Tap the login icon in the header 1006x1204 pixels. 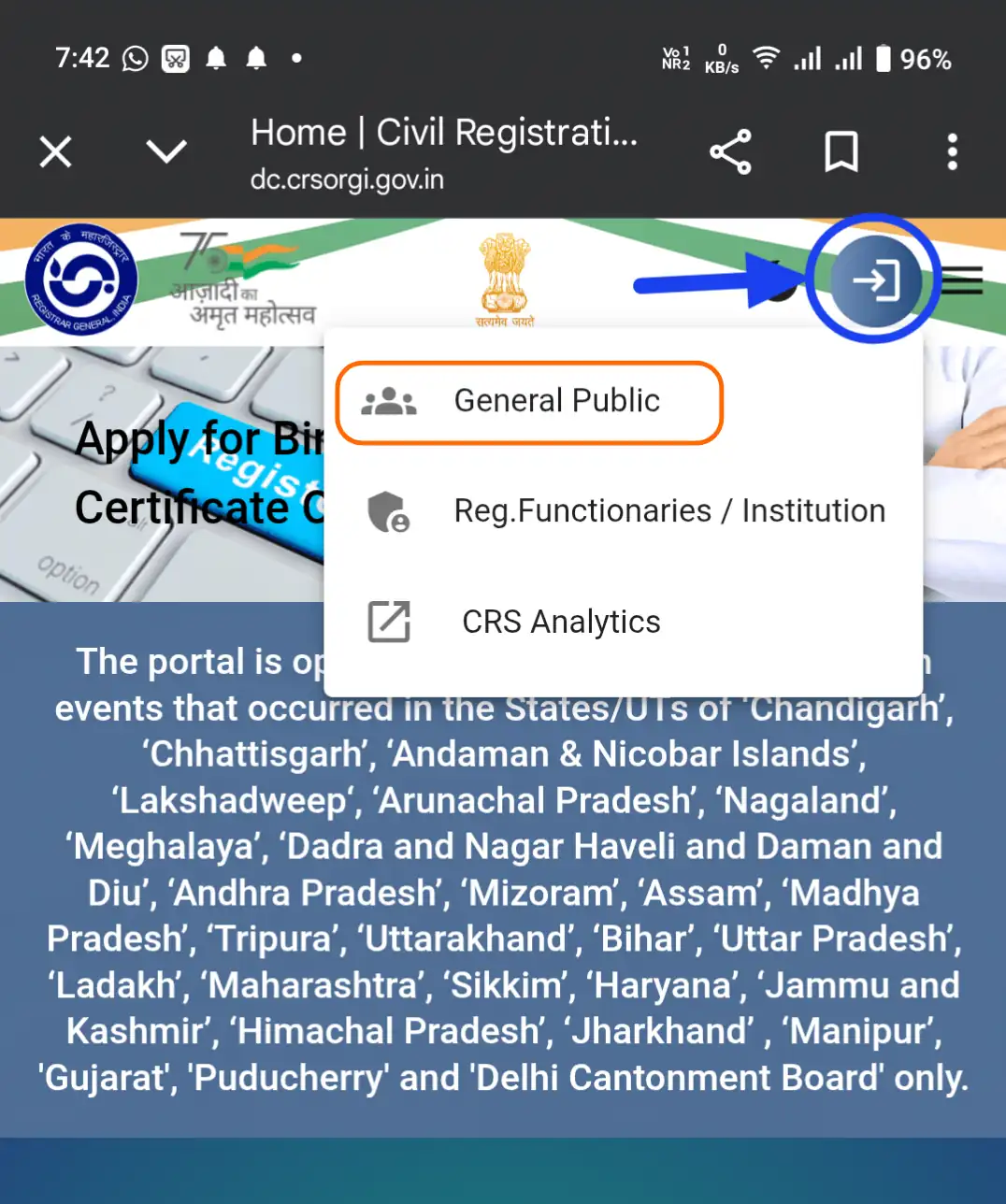(874, 279)
